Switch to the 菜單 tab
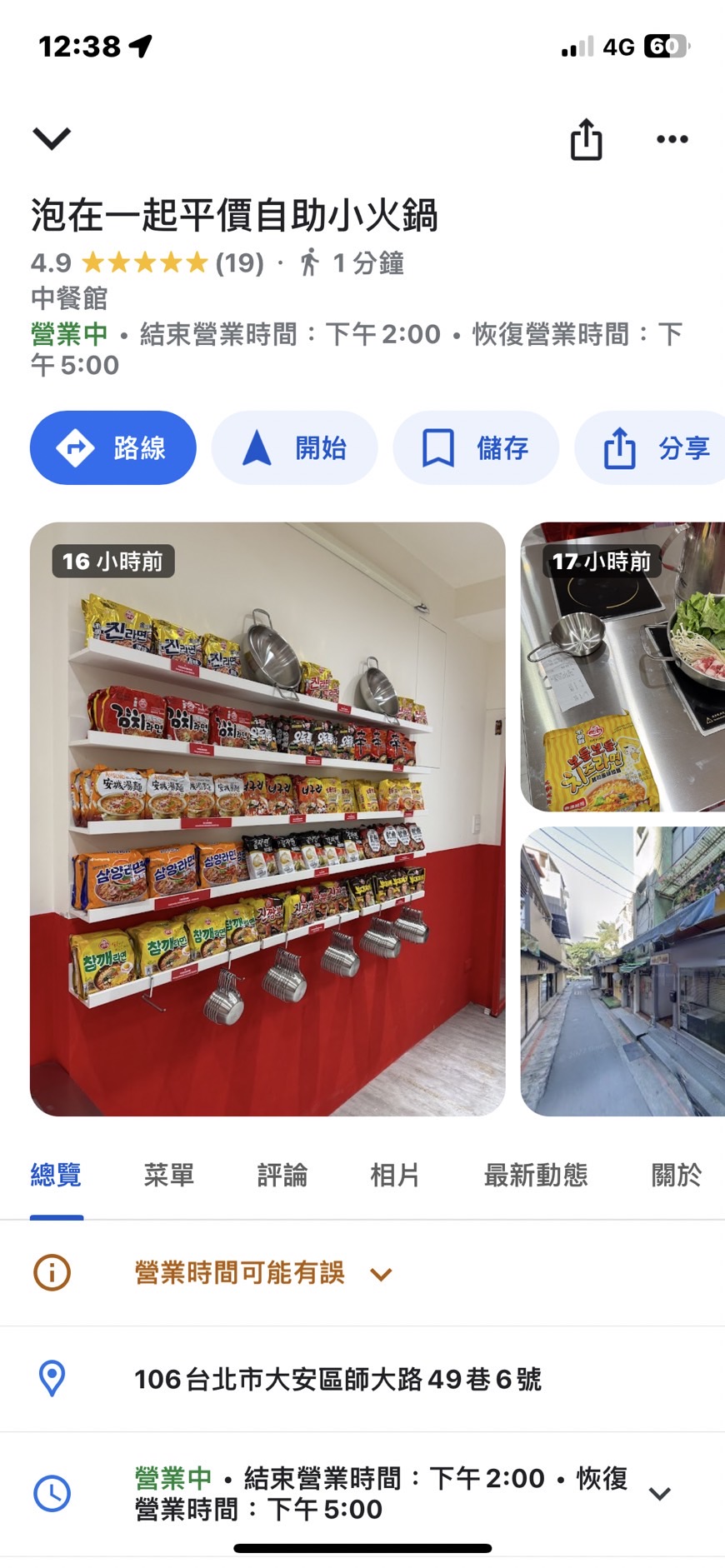The width and height of the screenshot is (725, 1568). click(169, 1175)
